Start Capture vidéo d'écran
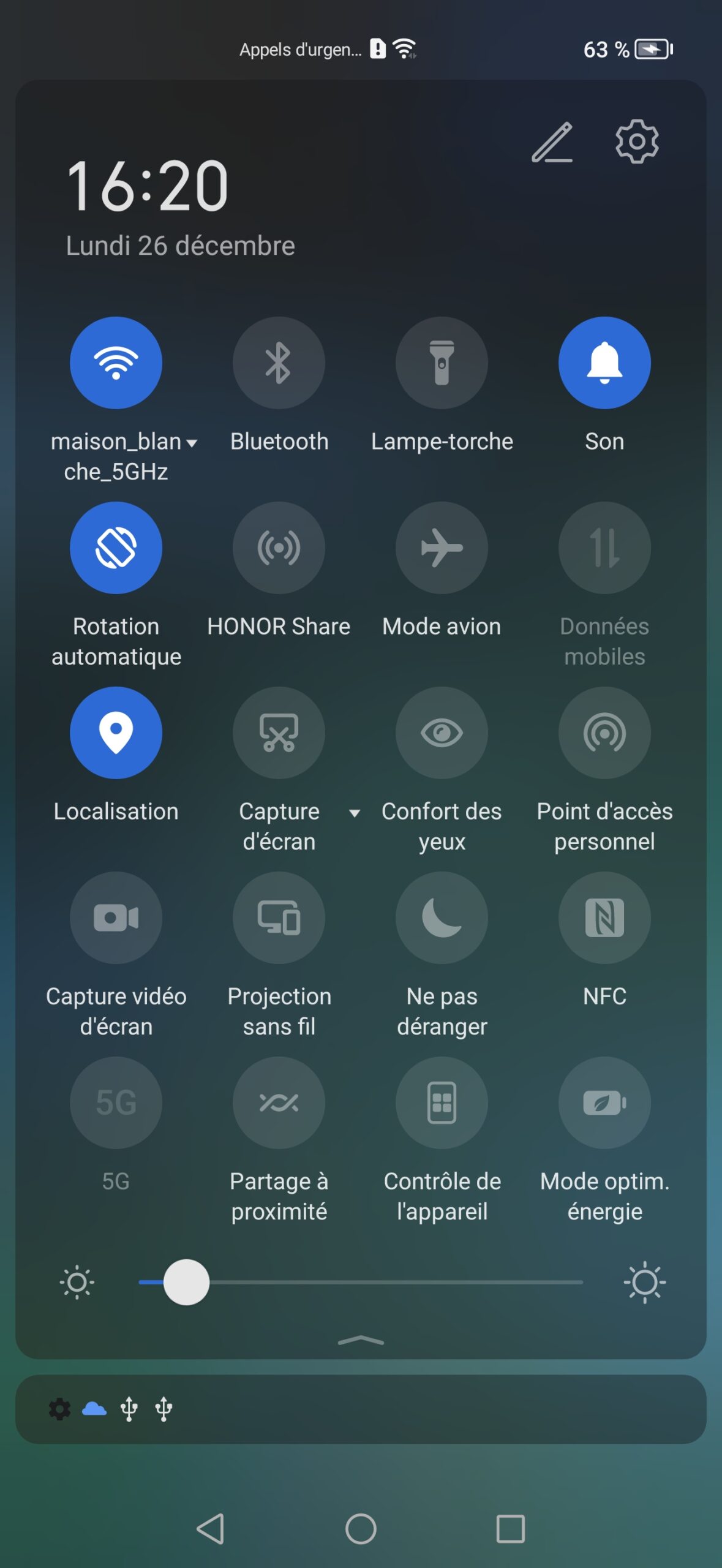Screen dimensions: 722x1568 coord(116,918)
